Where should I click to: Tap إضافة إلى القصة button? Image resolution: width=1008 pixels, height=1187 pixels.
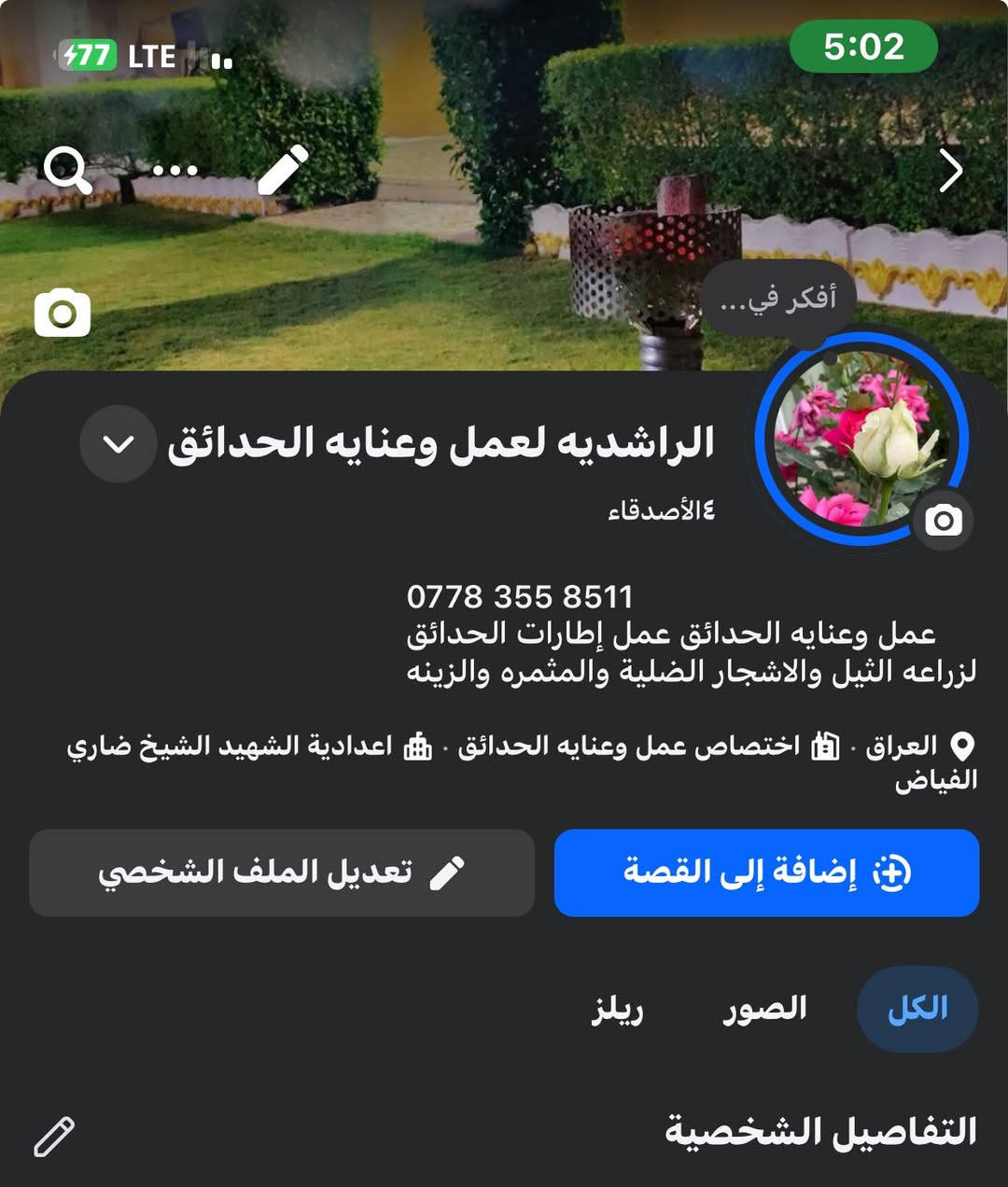pyautogui.click(x=766, y=873)
